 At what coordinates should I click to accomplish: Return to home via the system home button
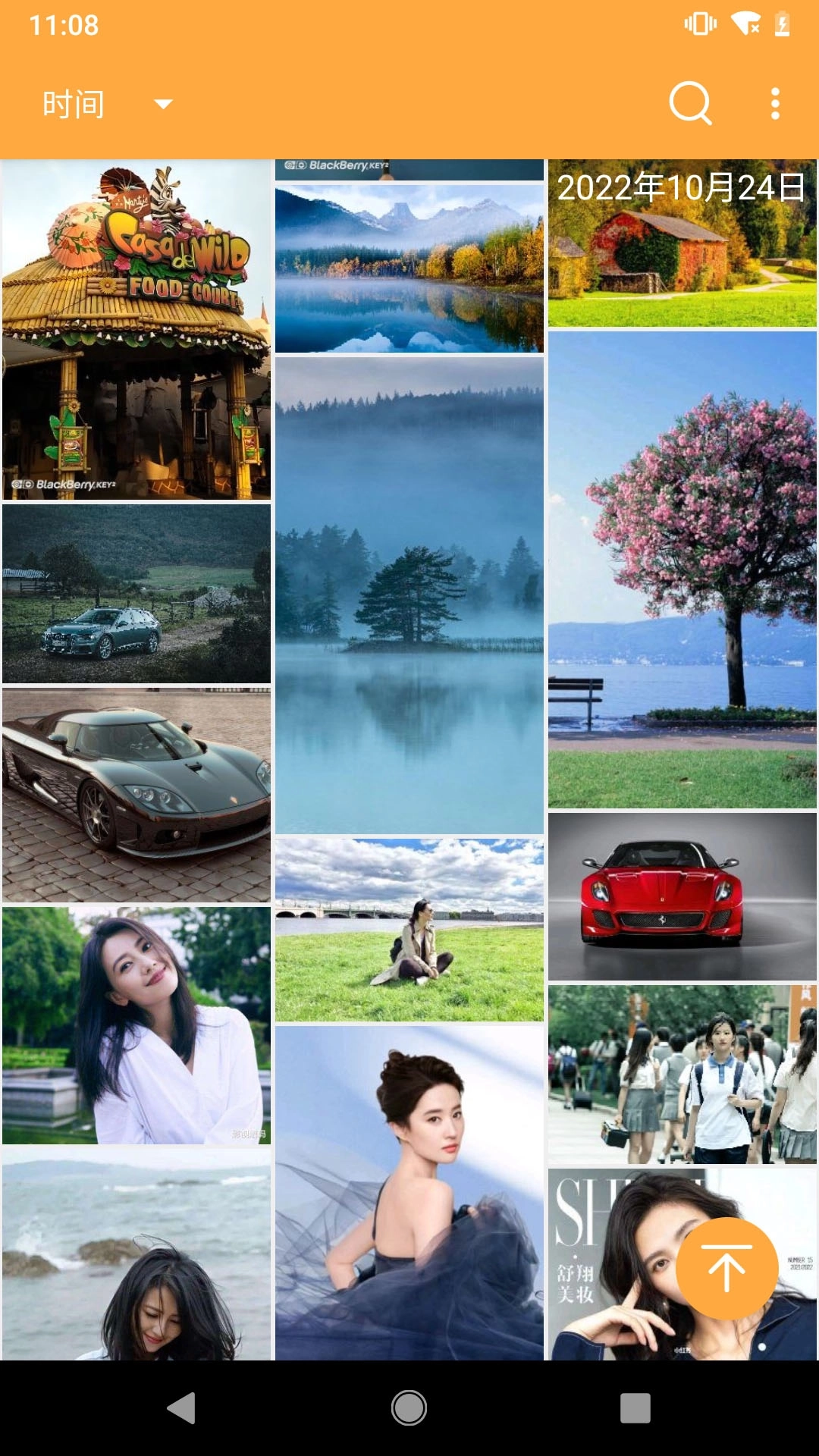click(409, 1407)
